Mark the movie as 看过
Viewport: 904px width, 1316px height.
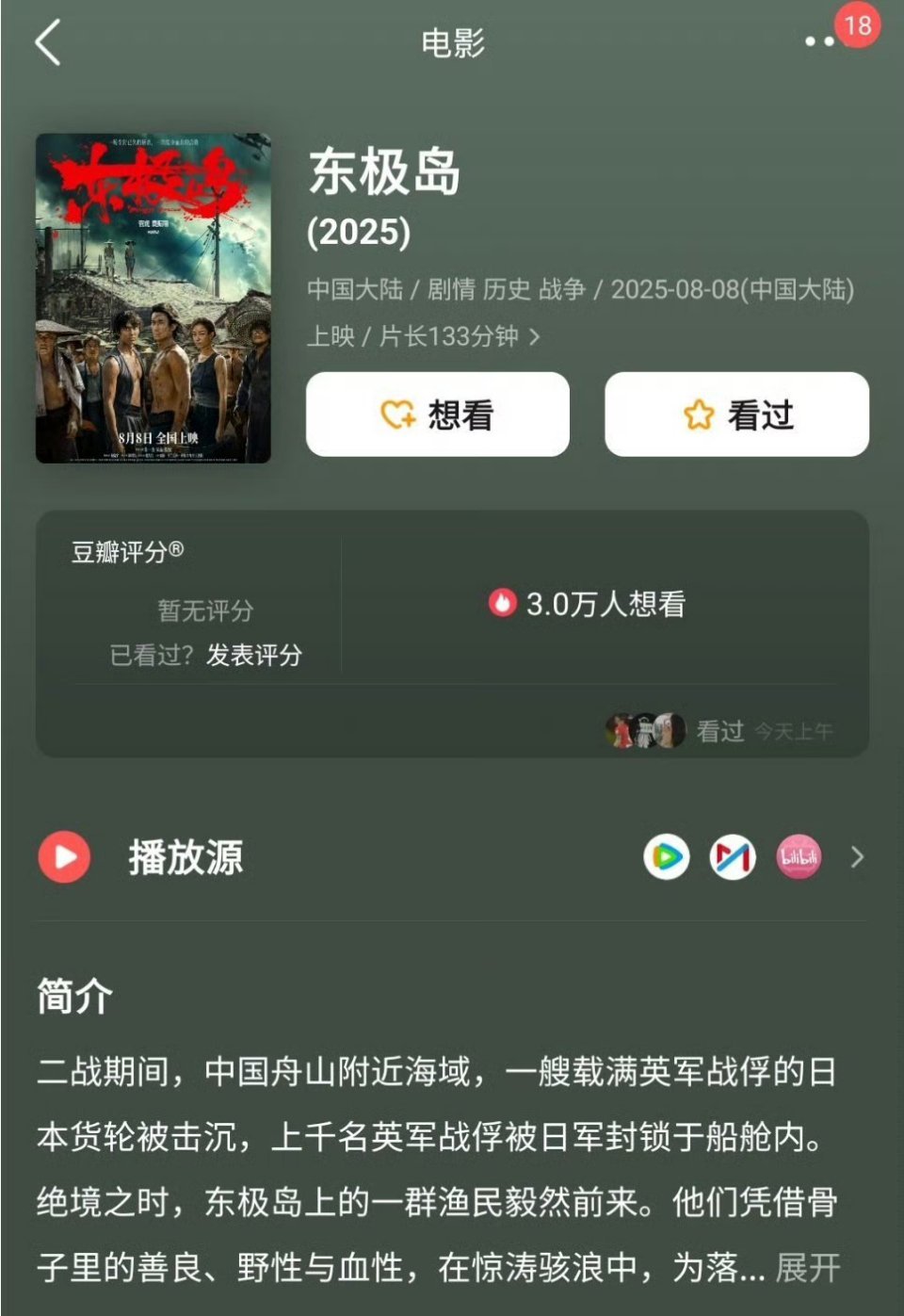[739, 414]
